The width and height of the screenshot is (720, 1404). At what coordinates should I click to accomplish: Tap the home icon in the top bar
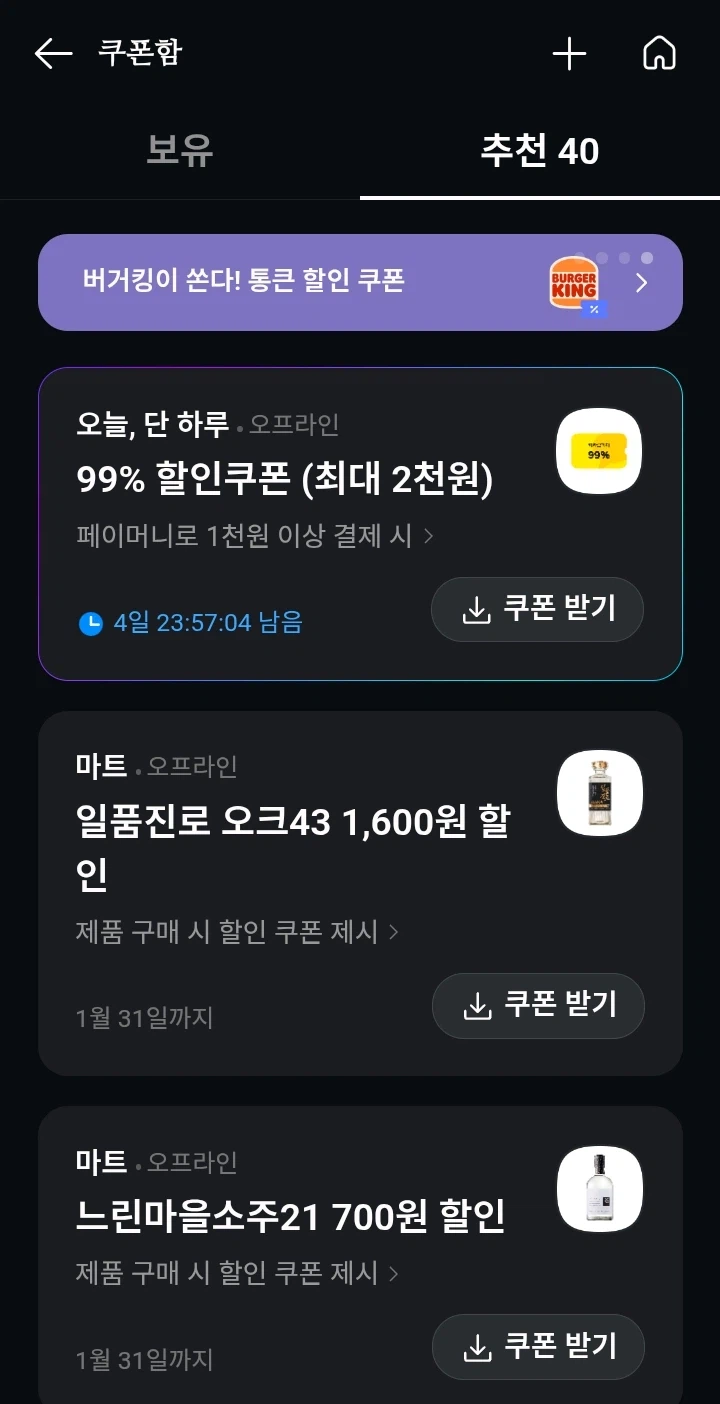point(659,53)
